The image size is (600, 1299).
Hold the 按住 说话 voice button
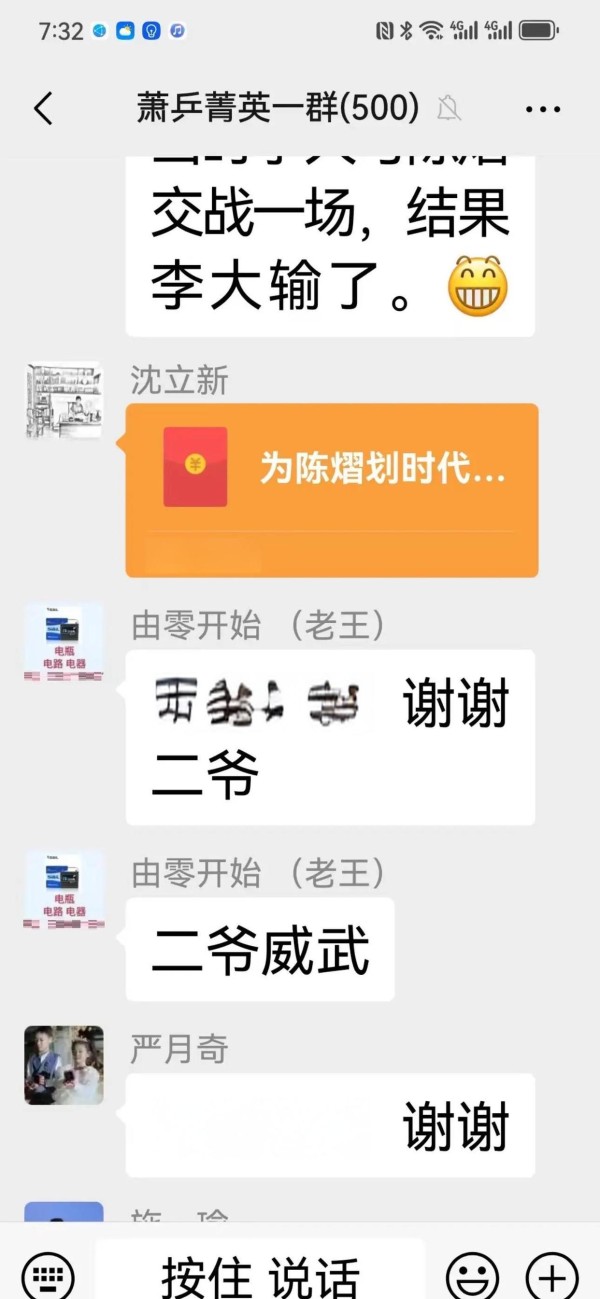point(260,1274)
